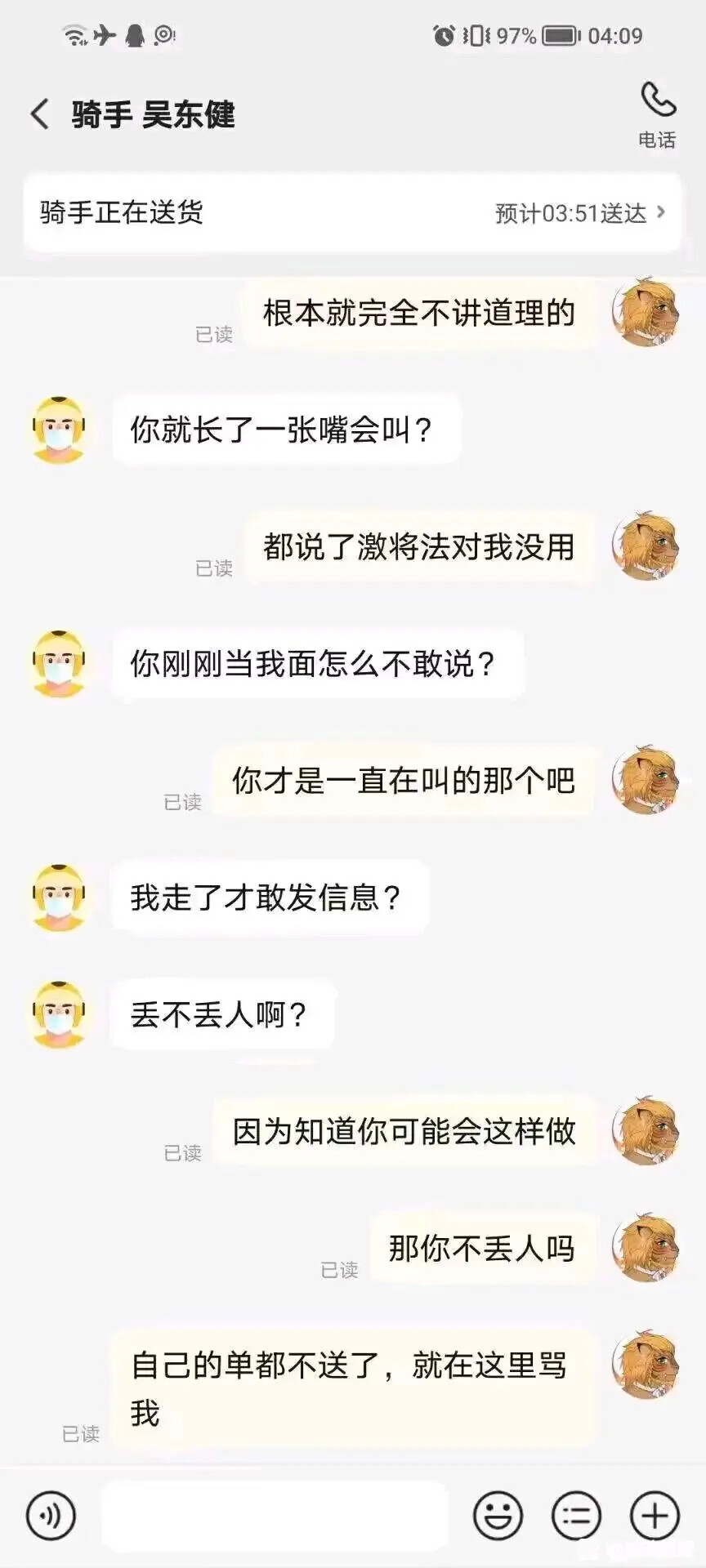The height and width of the screenshot is (1568, 706).
Task: Go back from the rider chat
Action: (x=40, y=114)
